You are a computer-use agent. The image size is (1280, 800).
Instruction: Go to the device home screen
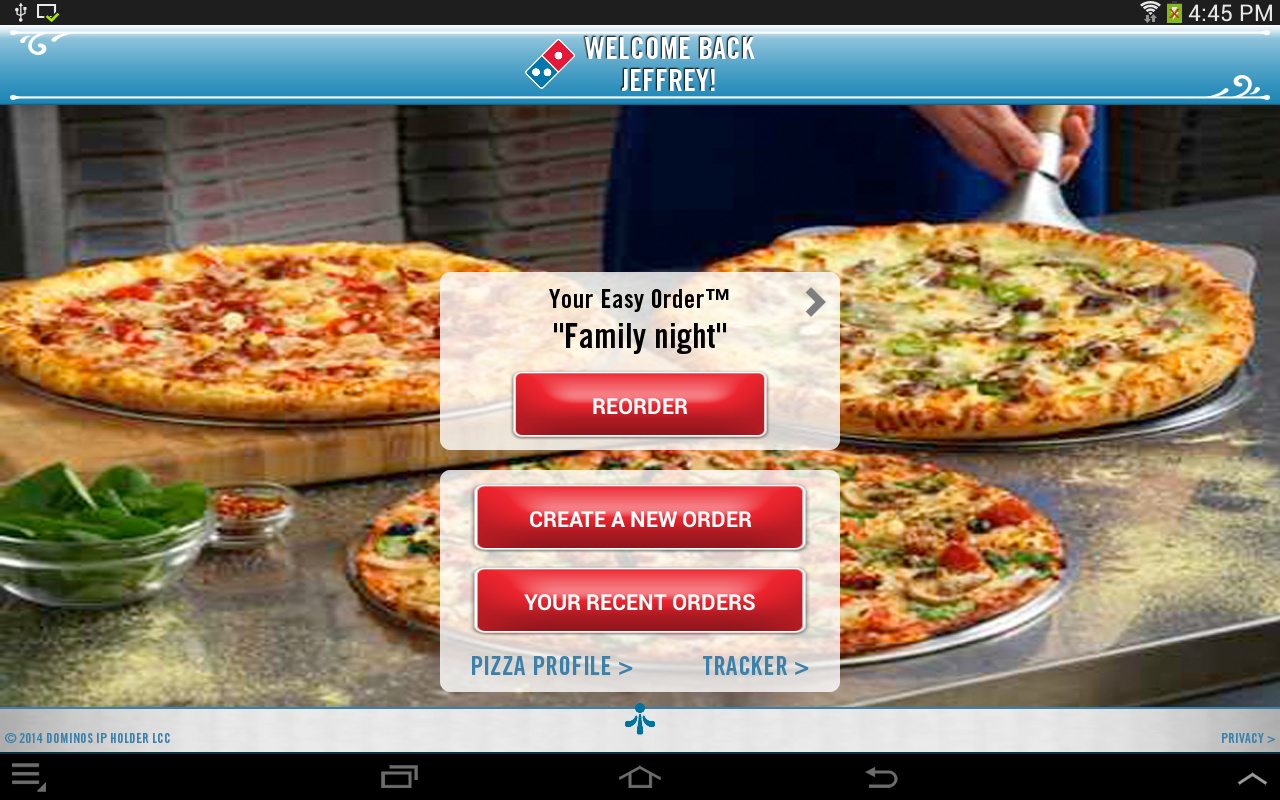[640, 777]
